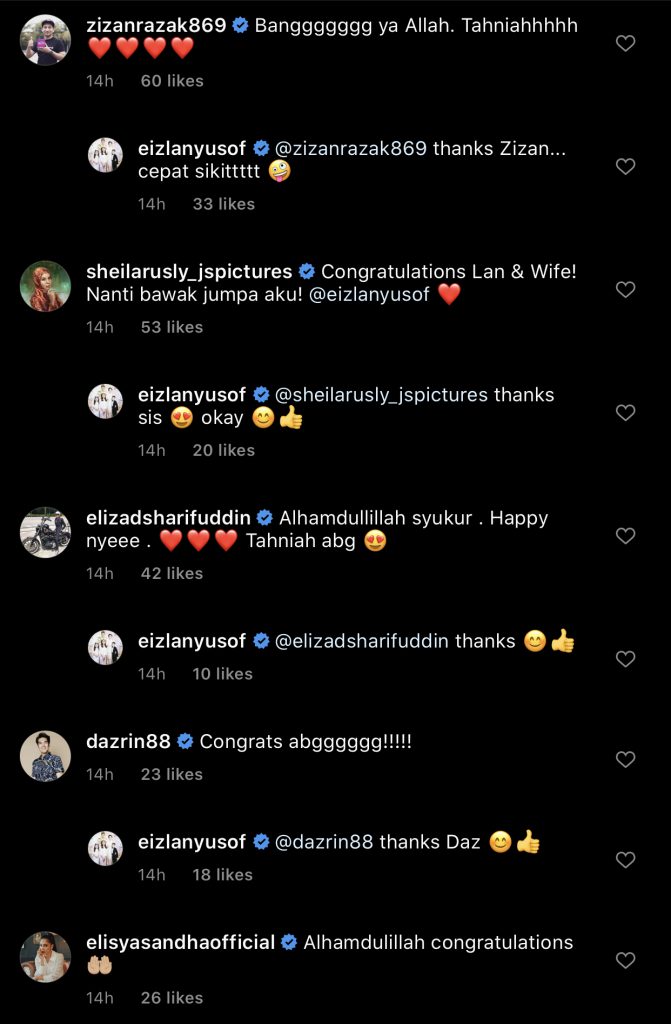Like sheilarusly_jspictures' comment
Image resolution: width=671 pixels, height=1024 pixels.
[625, 290]
